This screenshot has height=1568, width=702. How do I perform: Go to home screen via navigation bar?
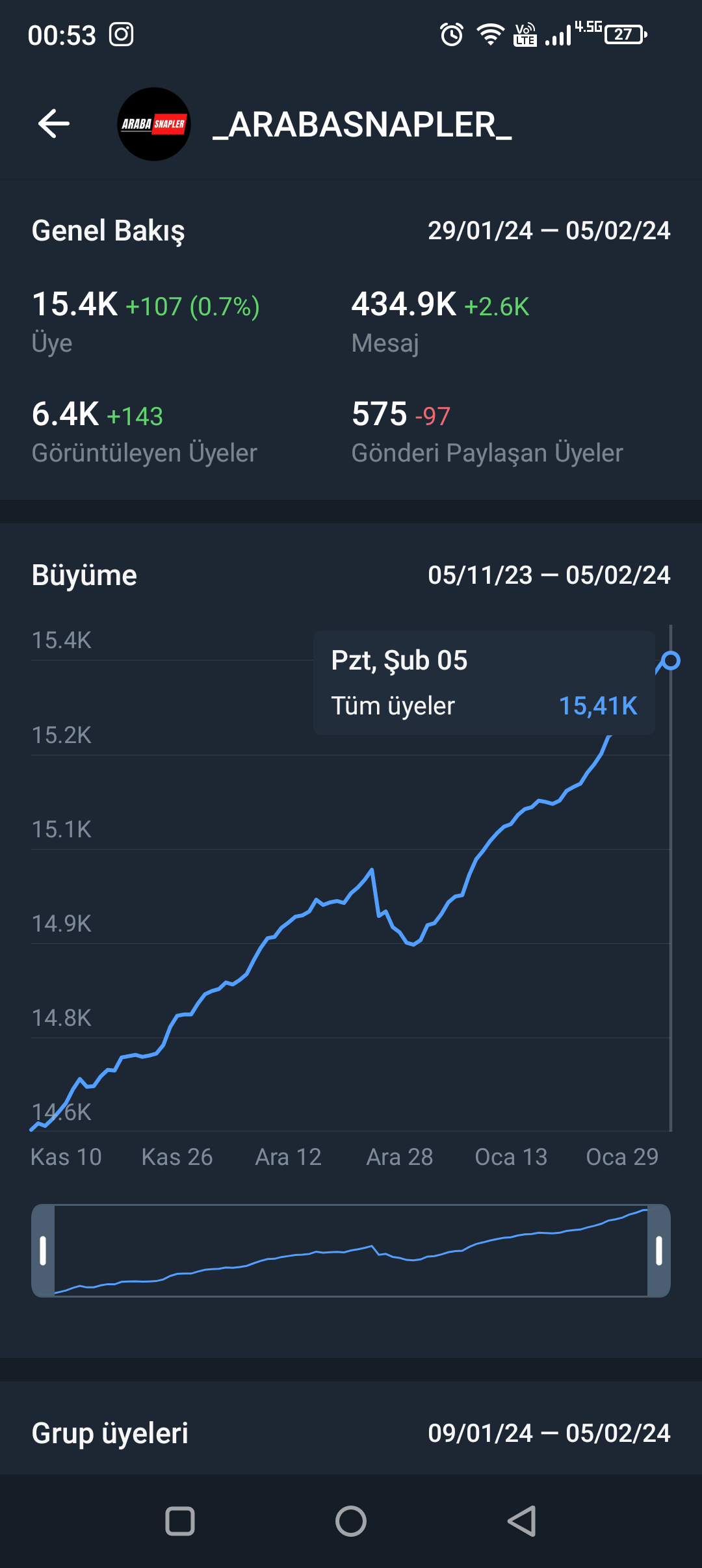[x=351, y=1521]
